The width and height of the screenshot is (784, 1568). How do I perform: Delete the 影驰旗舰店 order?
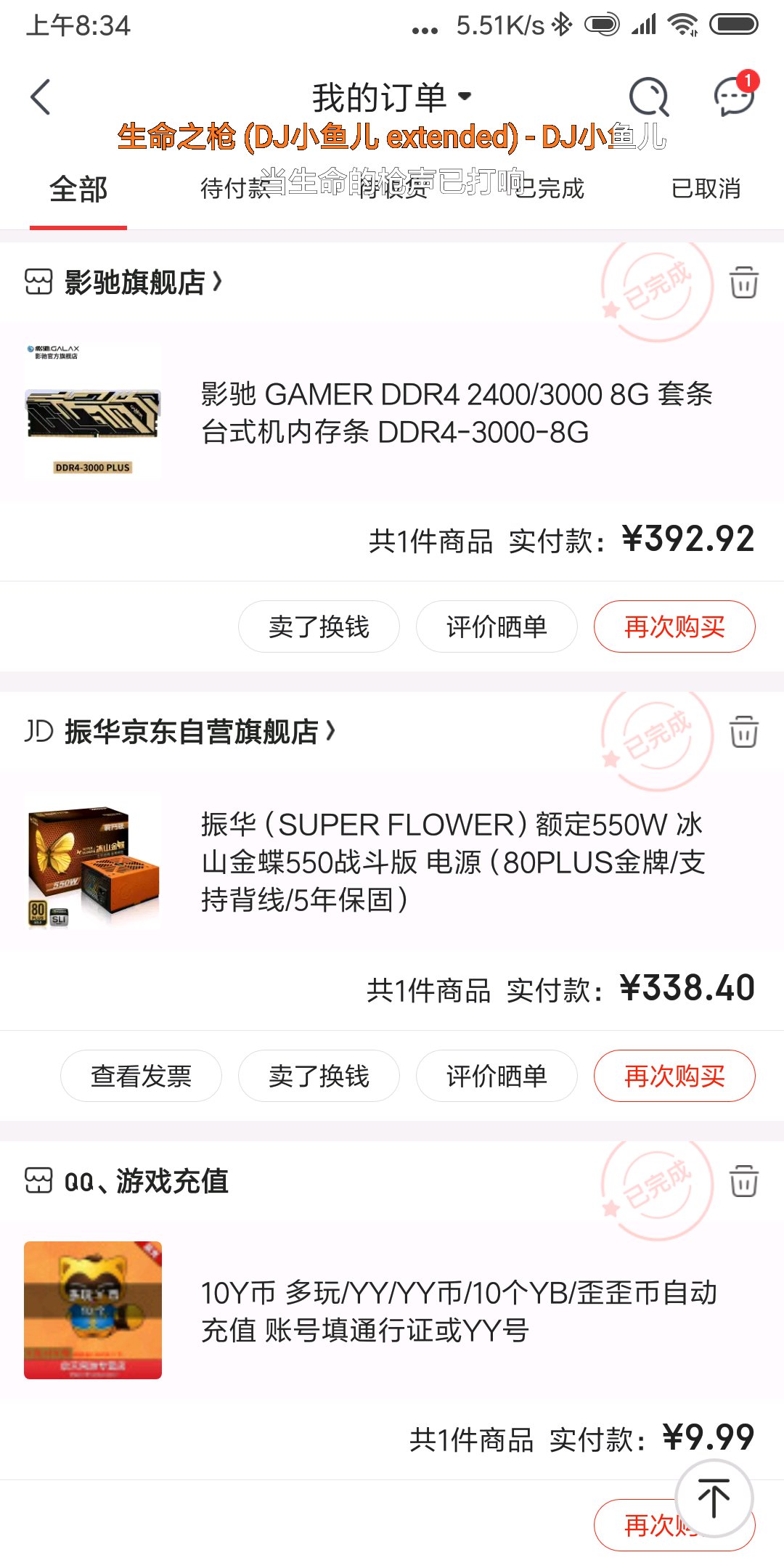(x=744, y=282)
